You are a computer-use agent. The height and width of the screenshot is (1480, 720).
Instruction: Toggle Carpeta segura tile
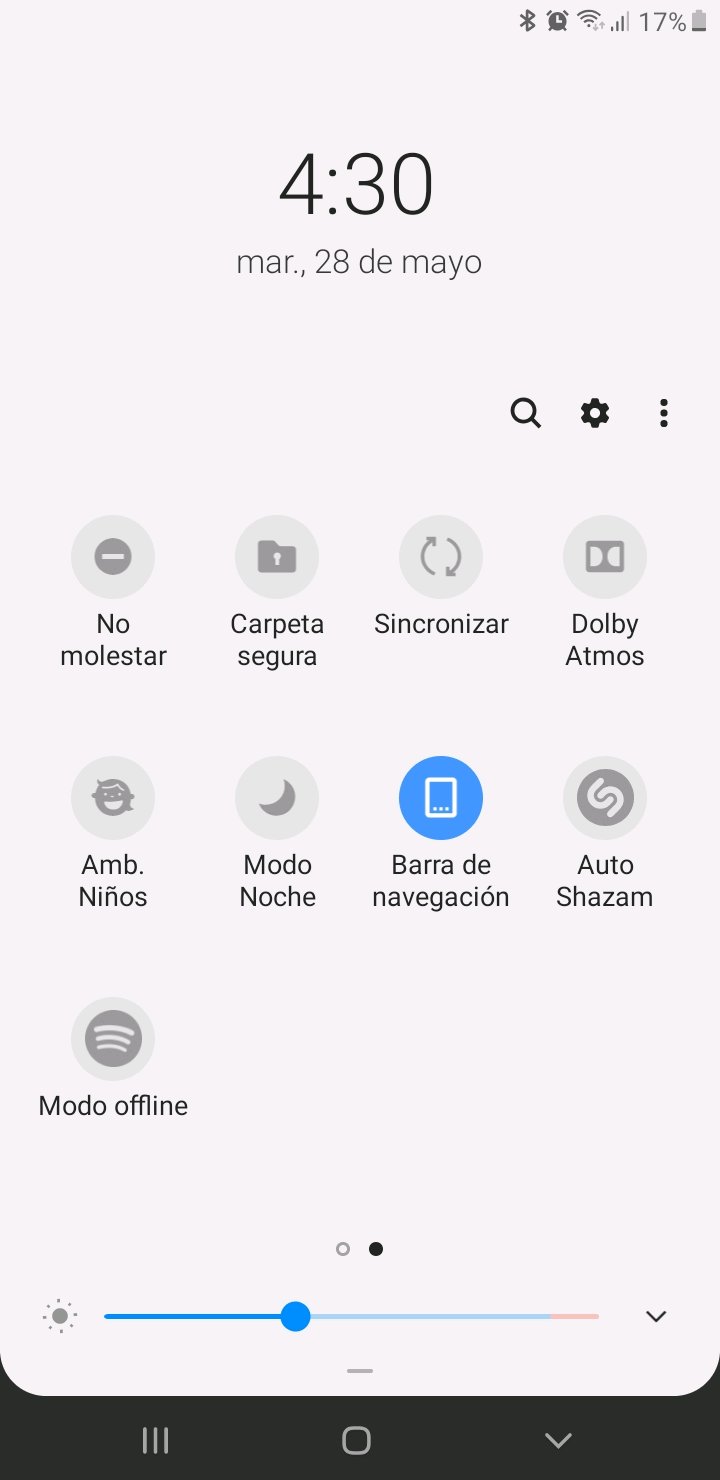(x=277, y=557)
